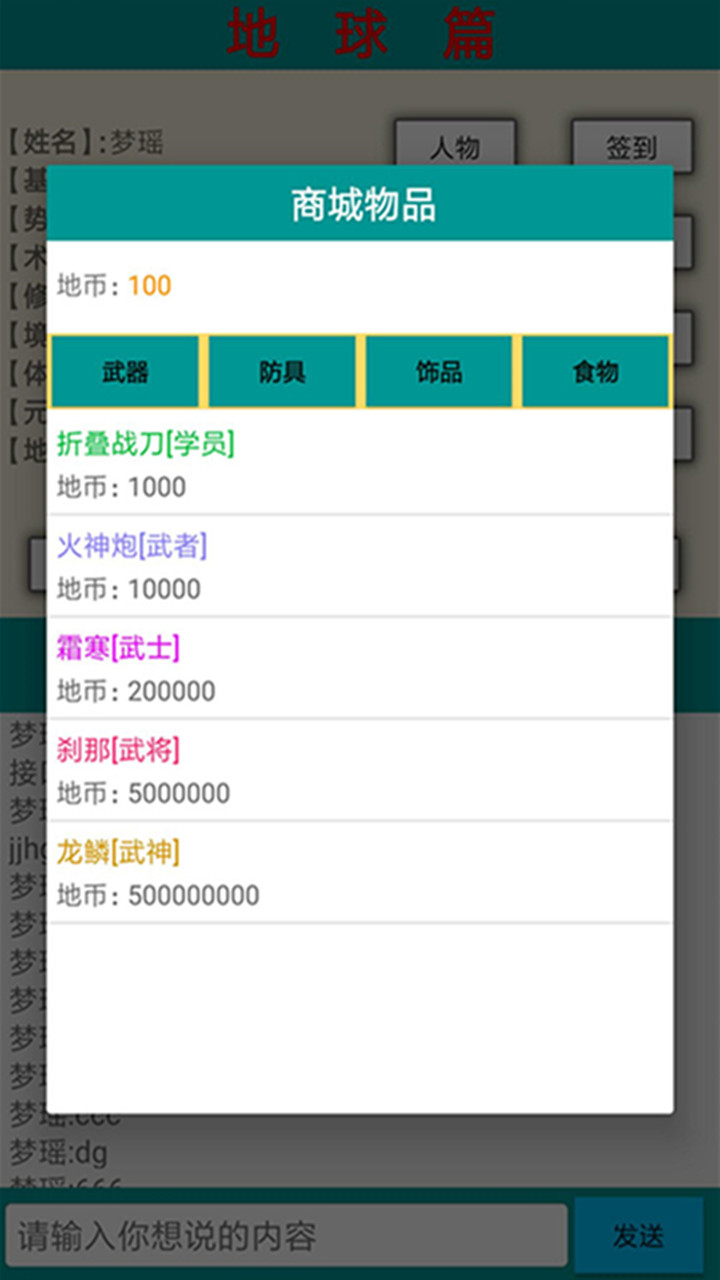Switch to the 防具 category tab
The width and height of the screenshot is (720, 1280).
coord(282,372)
